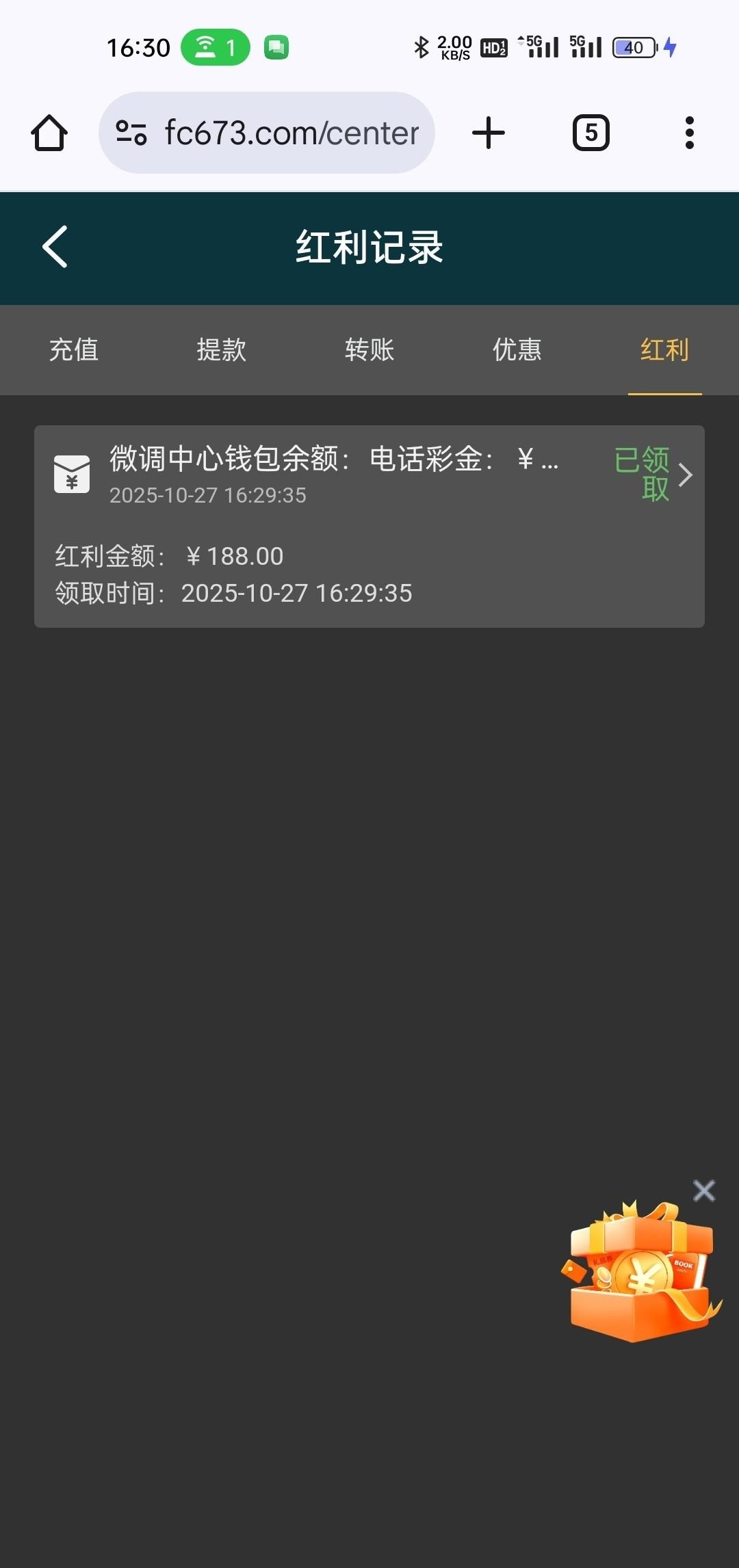This screenshot has height=1568, width=739.
Task: Dismiss the floating gift box promo
Action: coord(703,1191)
